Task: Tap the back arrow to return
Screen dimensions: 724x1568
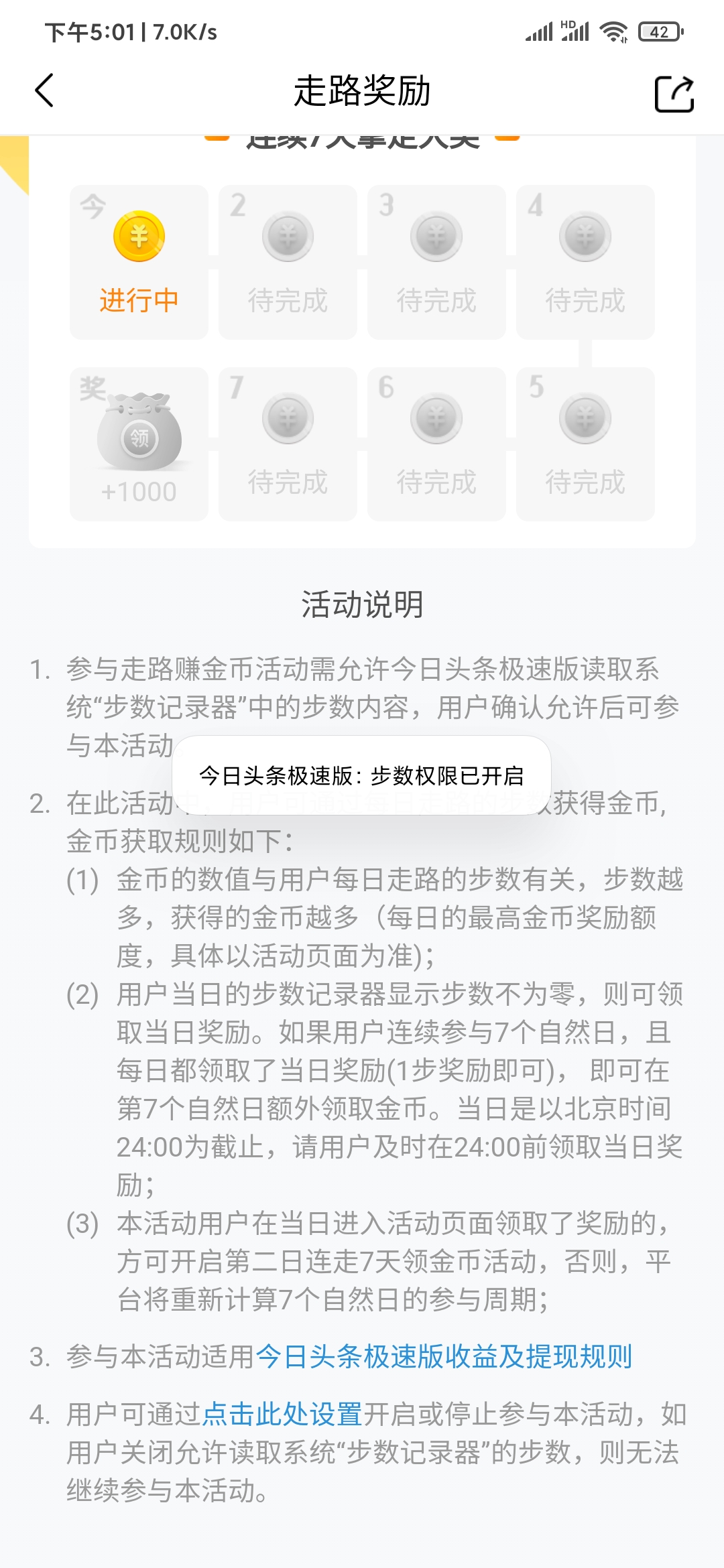Action: click(x=44, y=92)
